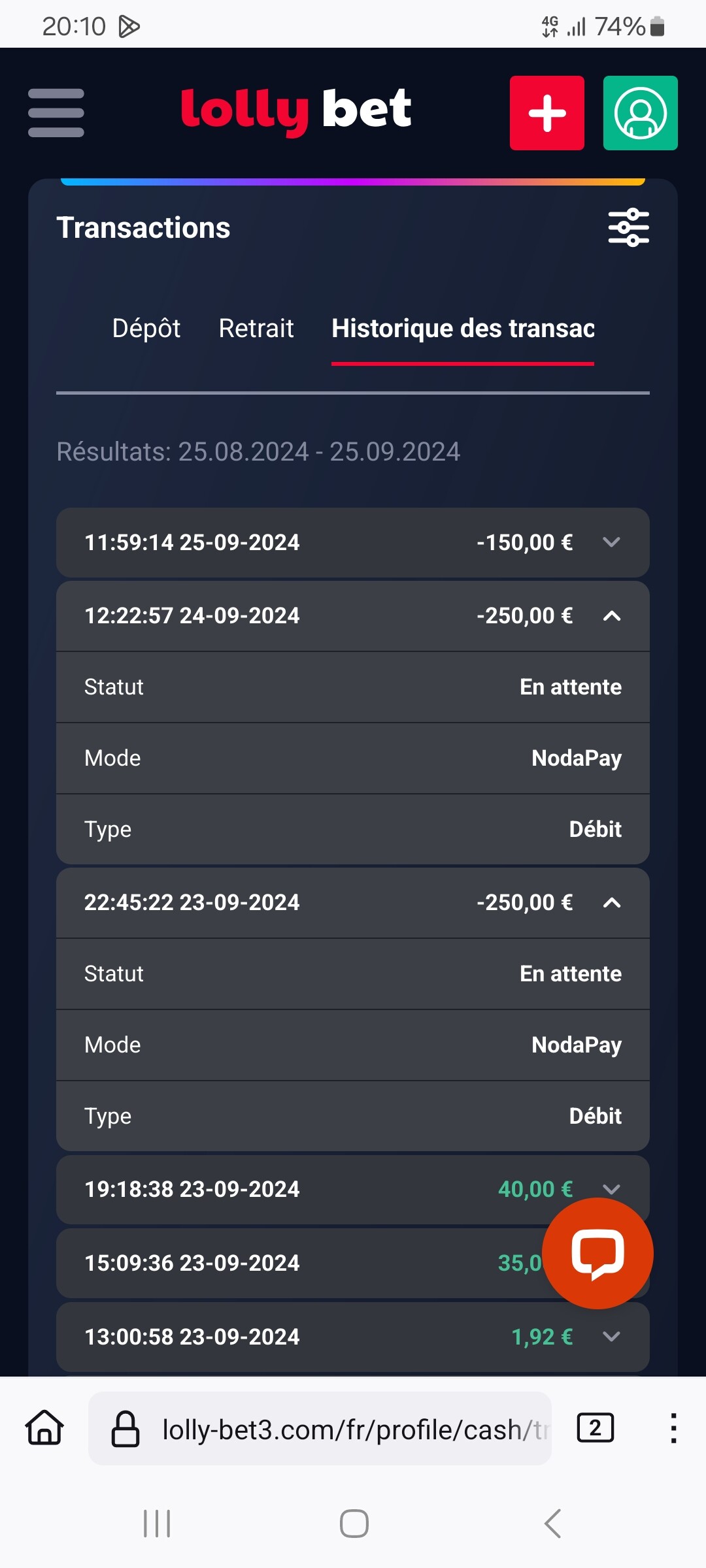Screen dimensions: 706x1568
Task: Switch to the Dépôt tab
Action: pyautogui.click(x=146, y=328)
